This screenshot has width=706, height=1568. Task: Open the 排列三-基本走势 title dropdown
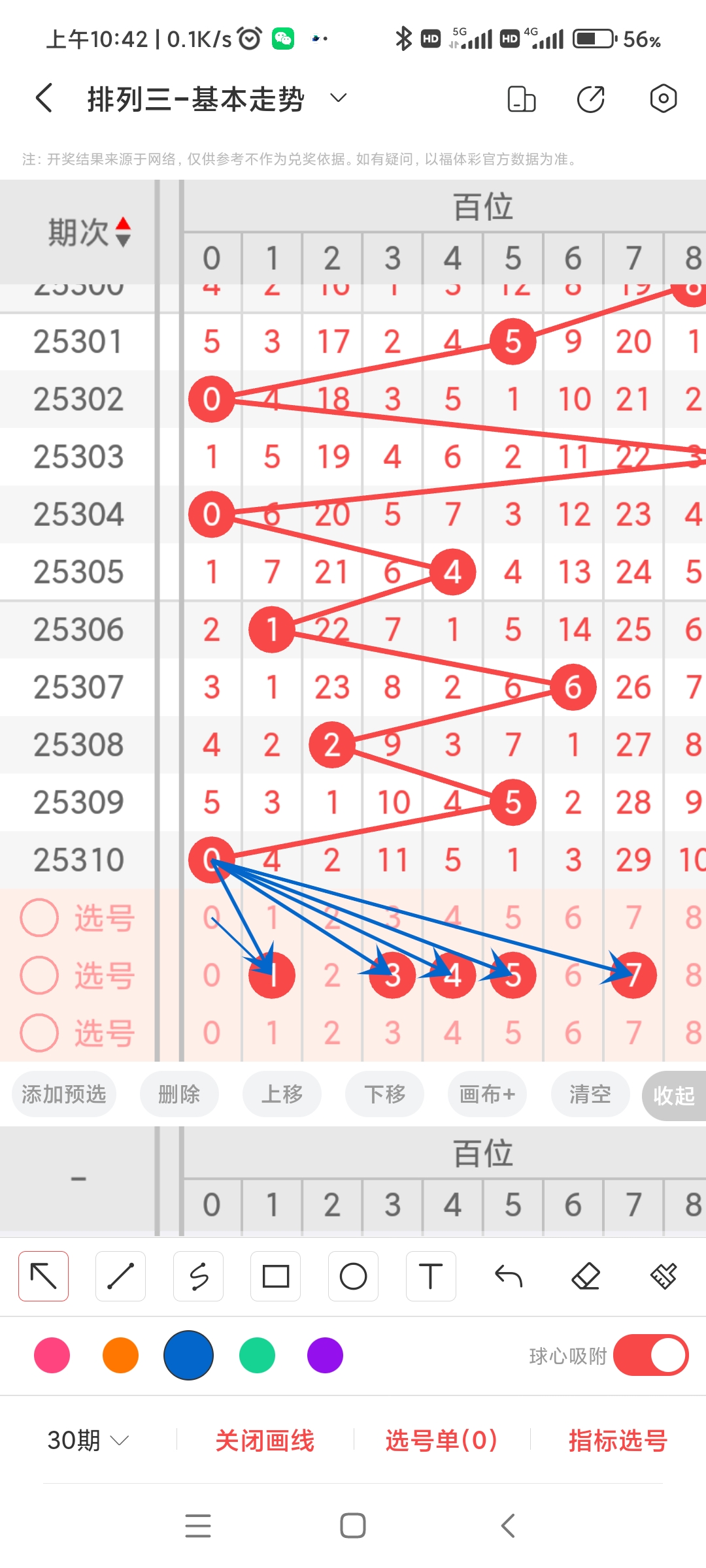click(x=338, y=98)
